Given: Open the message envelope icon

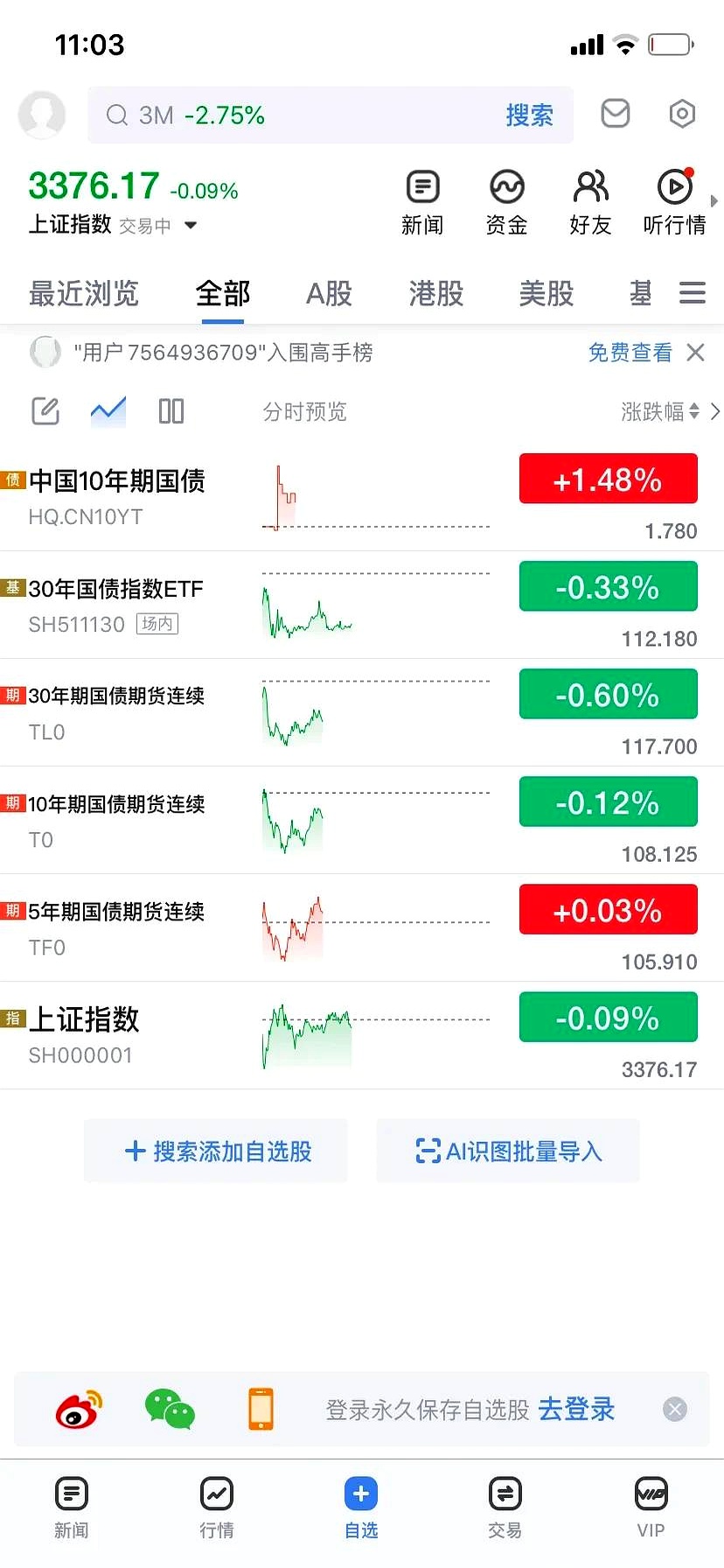Looking at the screenshot, I should (x=615, y=114).
